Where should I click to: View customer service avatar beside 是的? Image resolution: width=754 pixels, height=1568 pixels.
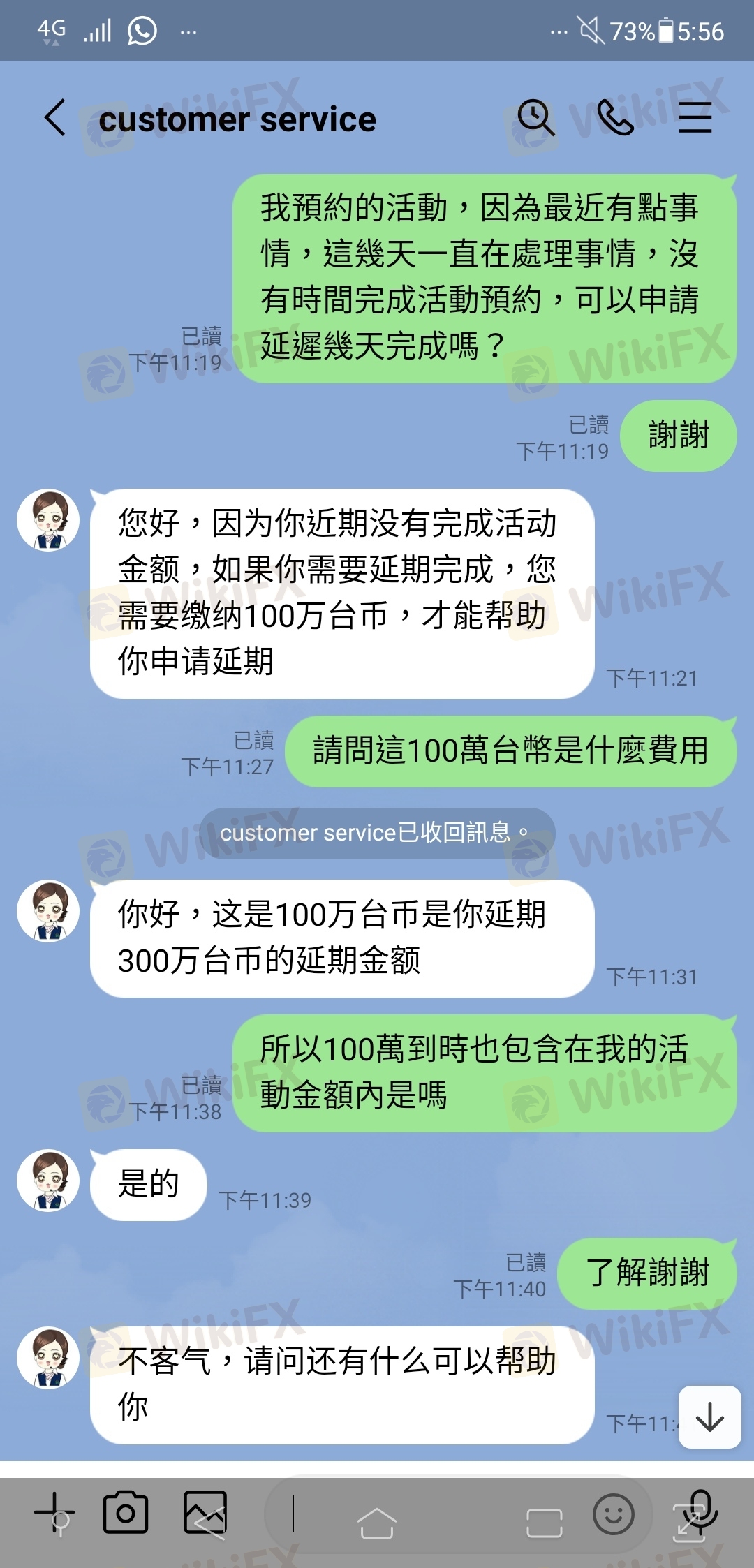pyautogui.click(x=48, y=1181)
